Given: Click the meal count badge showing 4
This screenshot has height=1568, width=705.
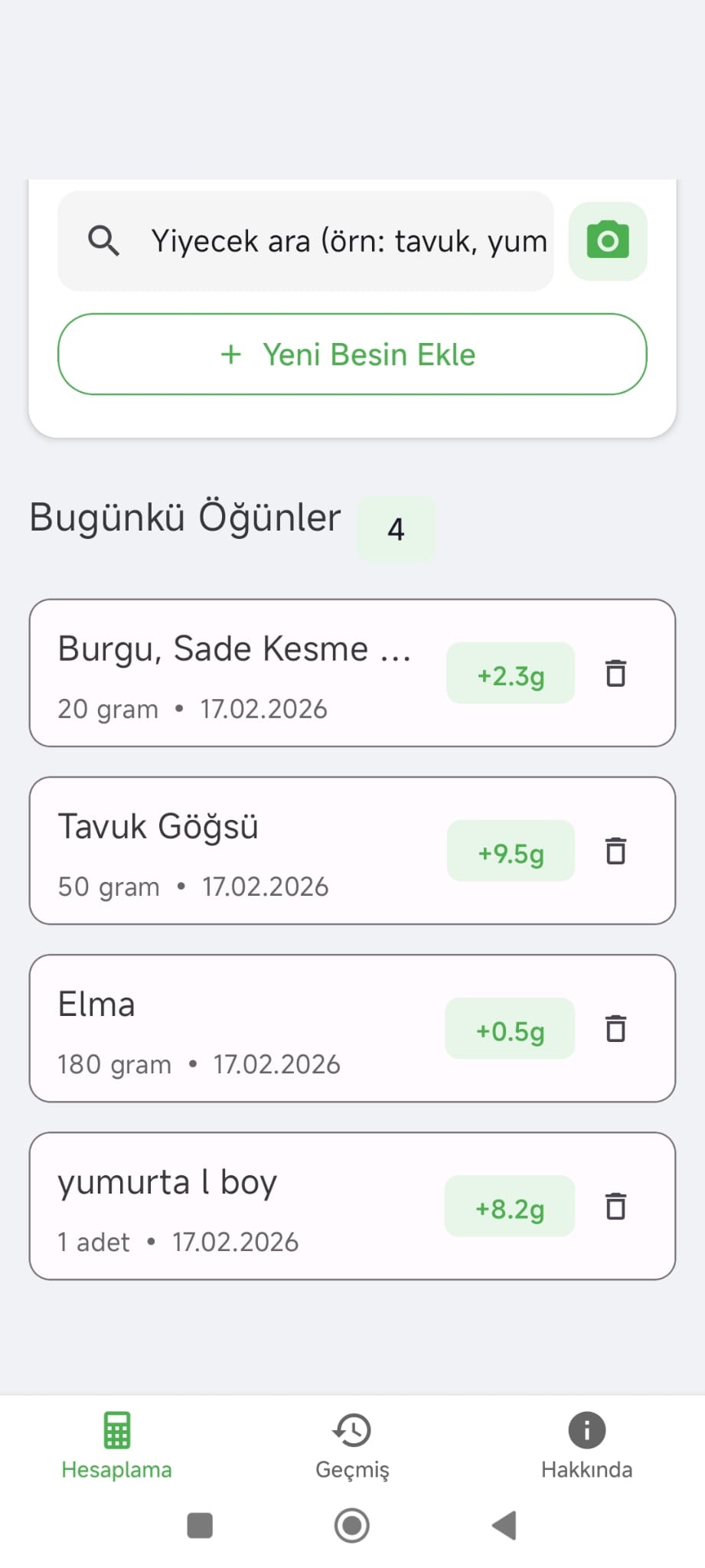Looking at the screenshot, I should click(x=396, y=528).
